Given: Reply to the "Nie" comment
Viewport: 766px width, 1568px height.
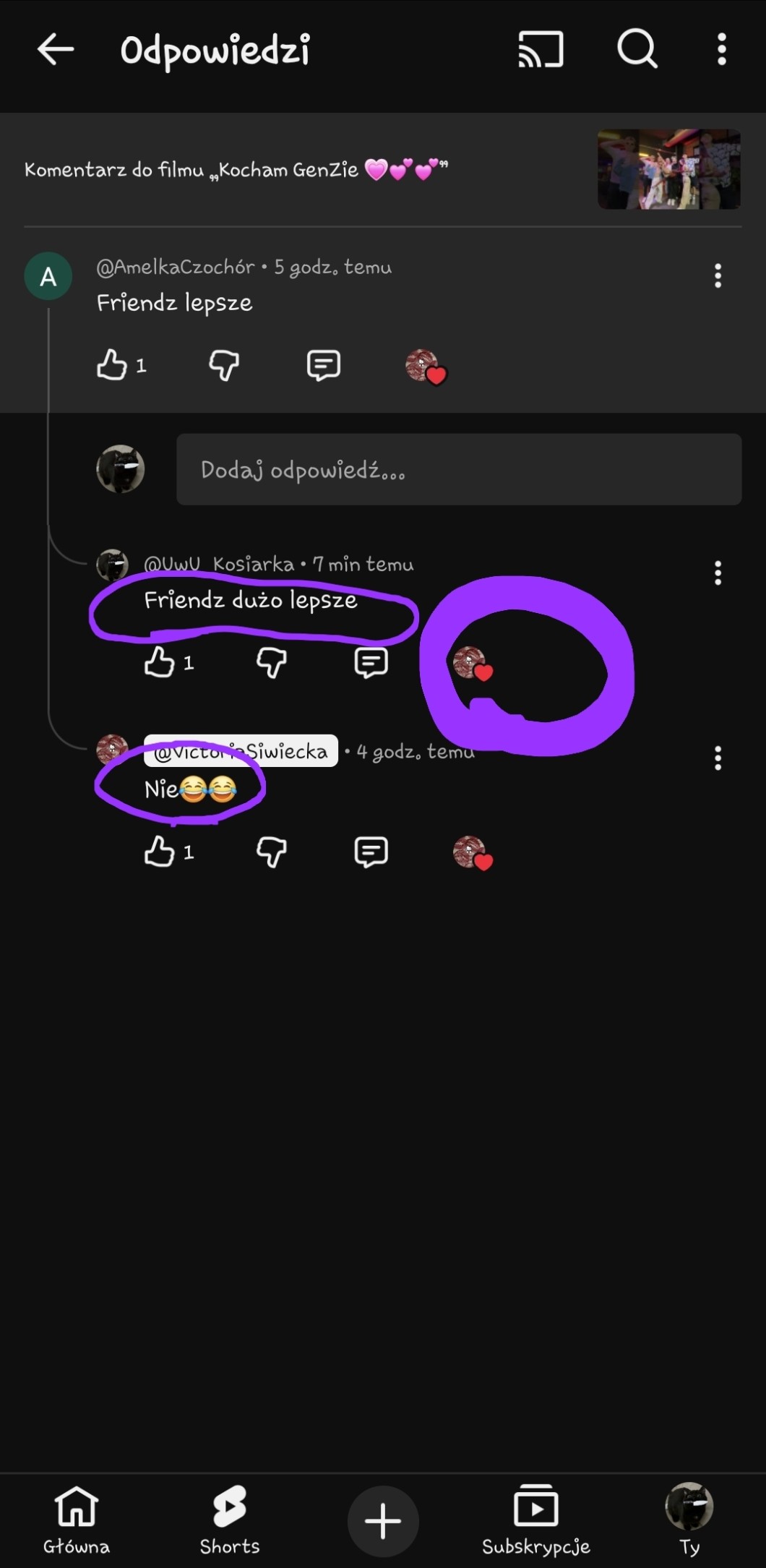Looking at the screenshot, I should 371,852.
